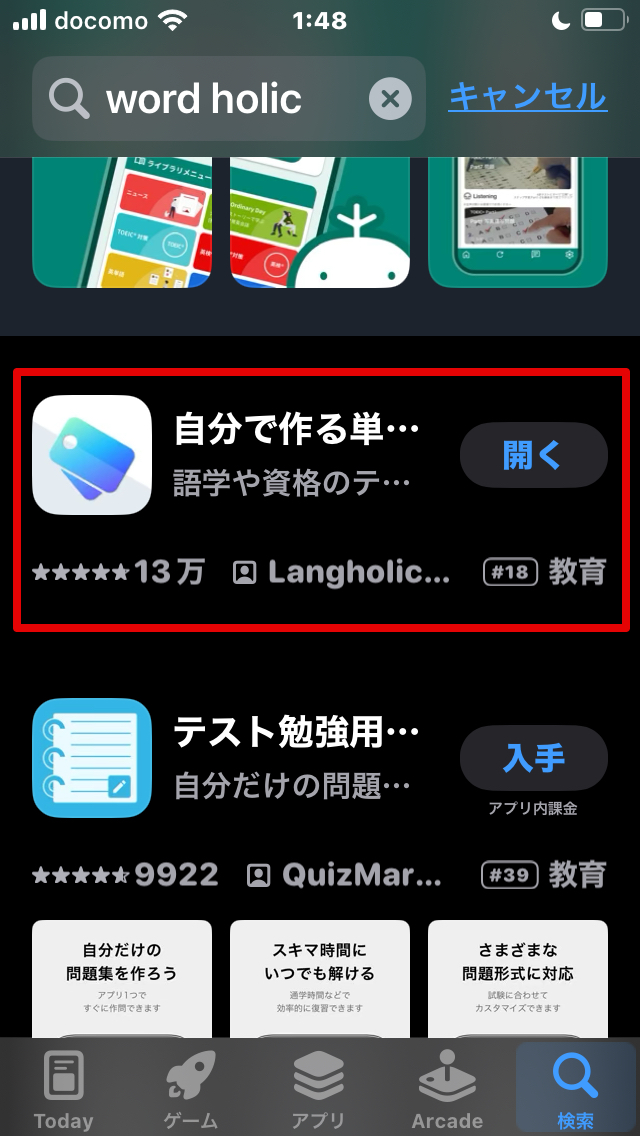This screenshot has width=640, height=1136.
Task: View the さまざまな問題形式に対応 screenshot
Action: (518, 978)
